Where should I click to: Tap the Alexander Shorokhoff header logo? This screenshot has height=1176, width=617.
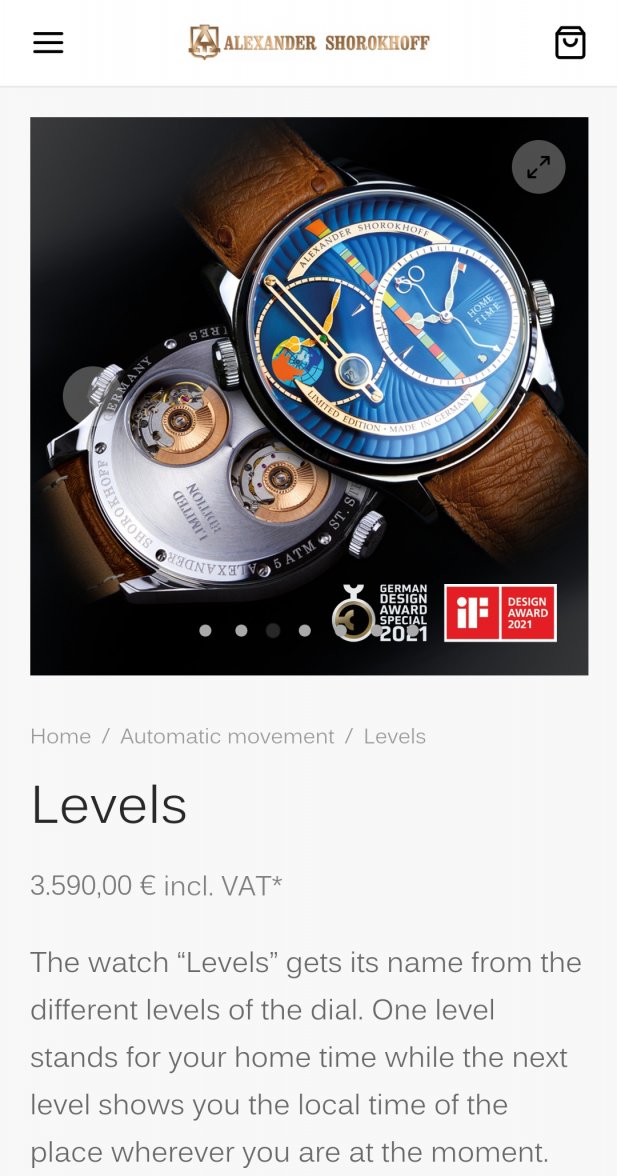click(x=309, y=42)
